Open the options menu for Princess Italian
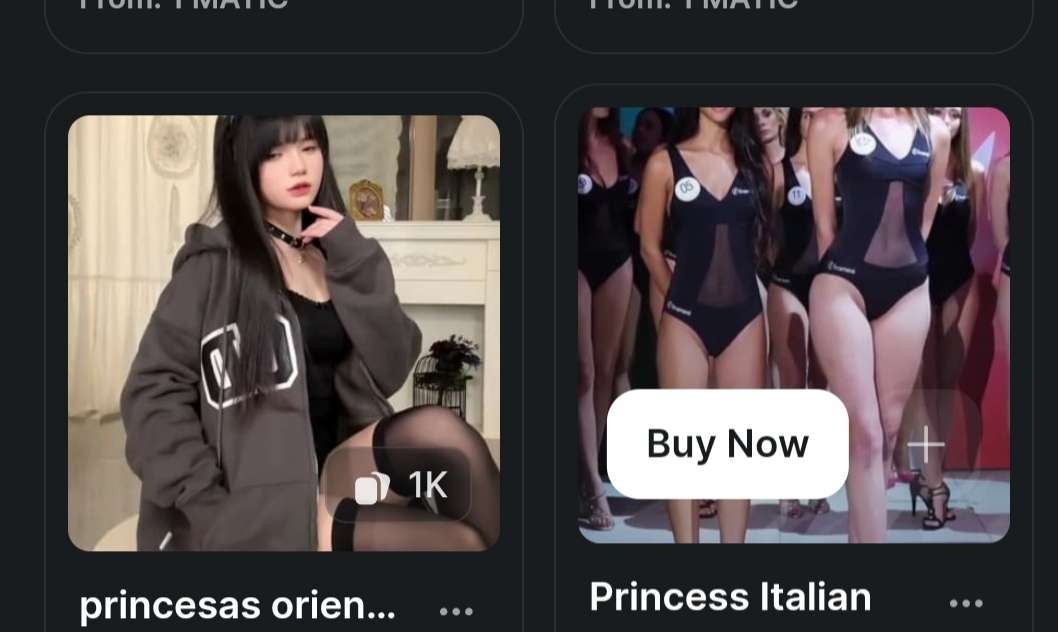 (966, 603)
